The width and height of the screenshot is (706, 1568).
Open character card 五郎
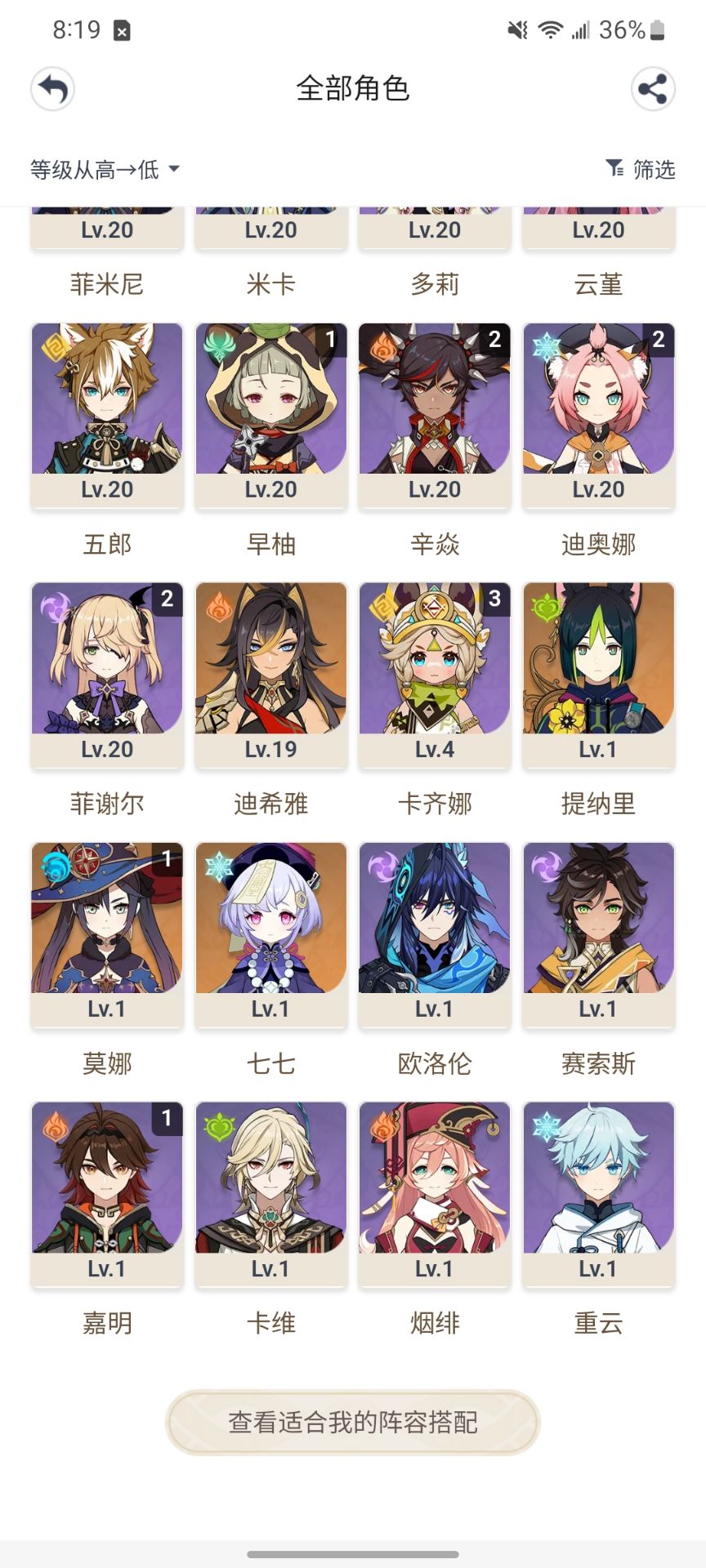(x=107, y=416)
